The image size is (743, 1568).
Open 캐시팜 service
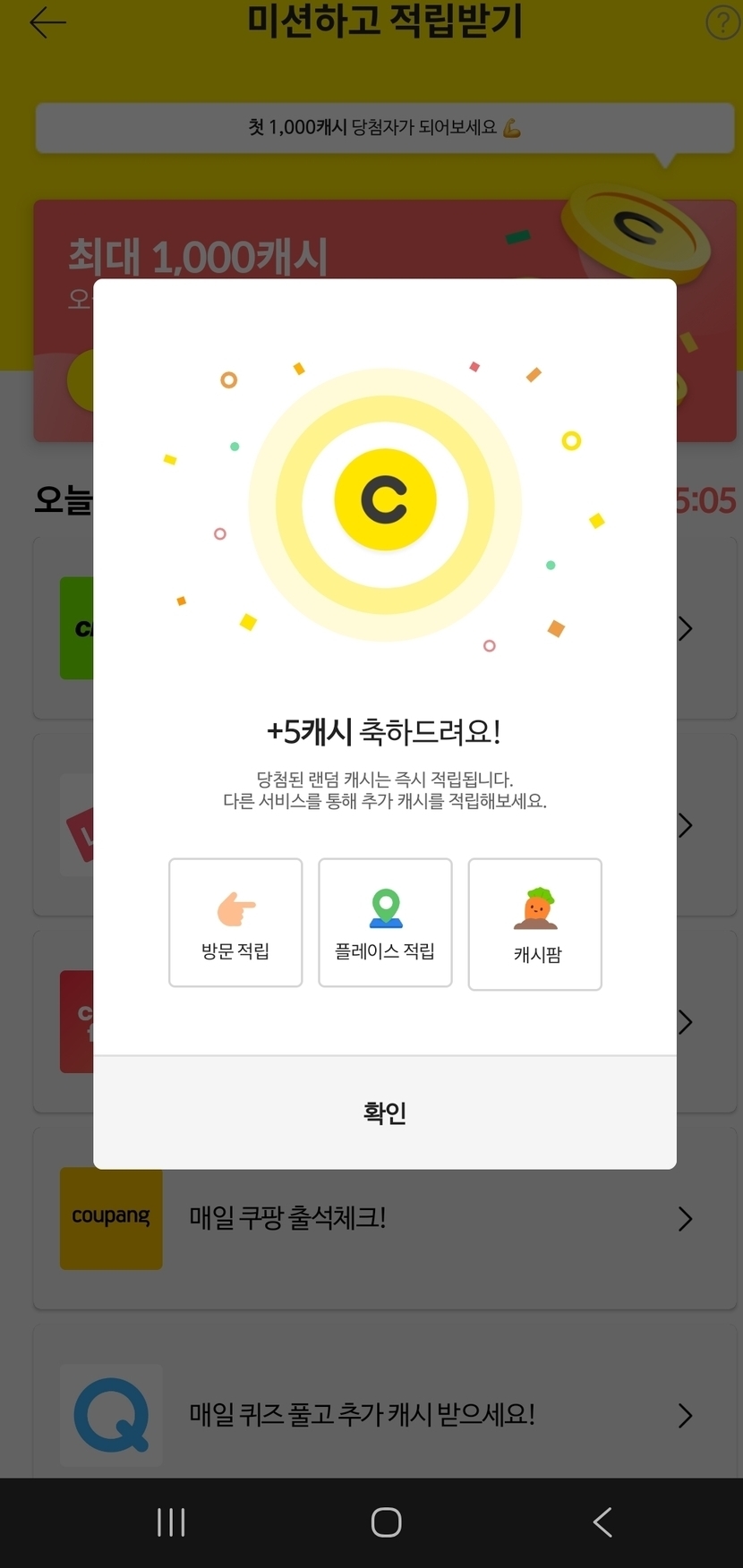point(534,925)
